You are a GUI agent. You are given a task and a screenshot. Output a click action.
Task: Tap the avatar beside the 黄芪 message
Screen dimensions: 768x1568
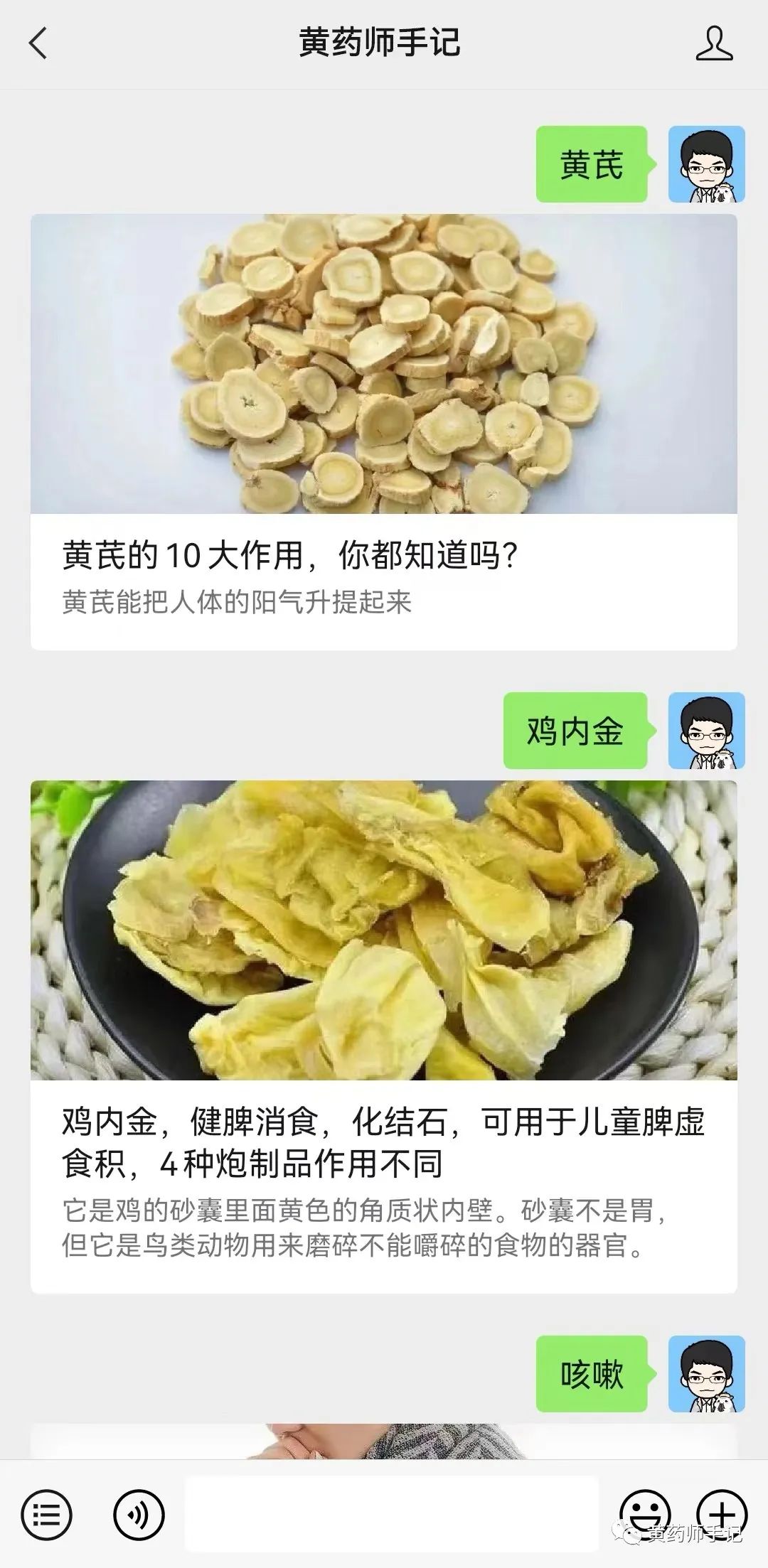tap(707, 165)
